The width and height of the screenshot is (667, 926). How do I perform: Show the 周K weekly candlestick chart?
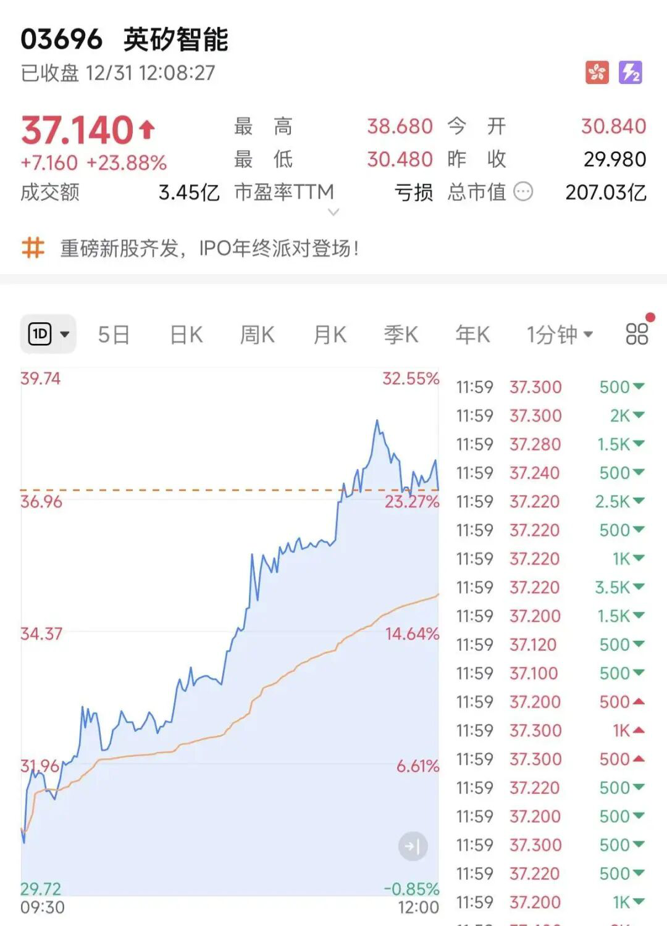point(257,334)
